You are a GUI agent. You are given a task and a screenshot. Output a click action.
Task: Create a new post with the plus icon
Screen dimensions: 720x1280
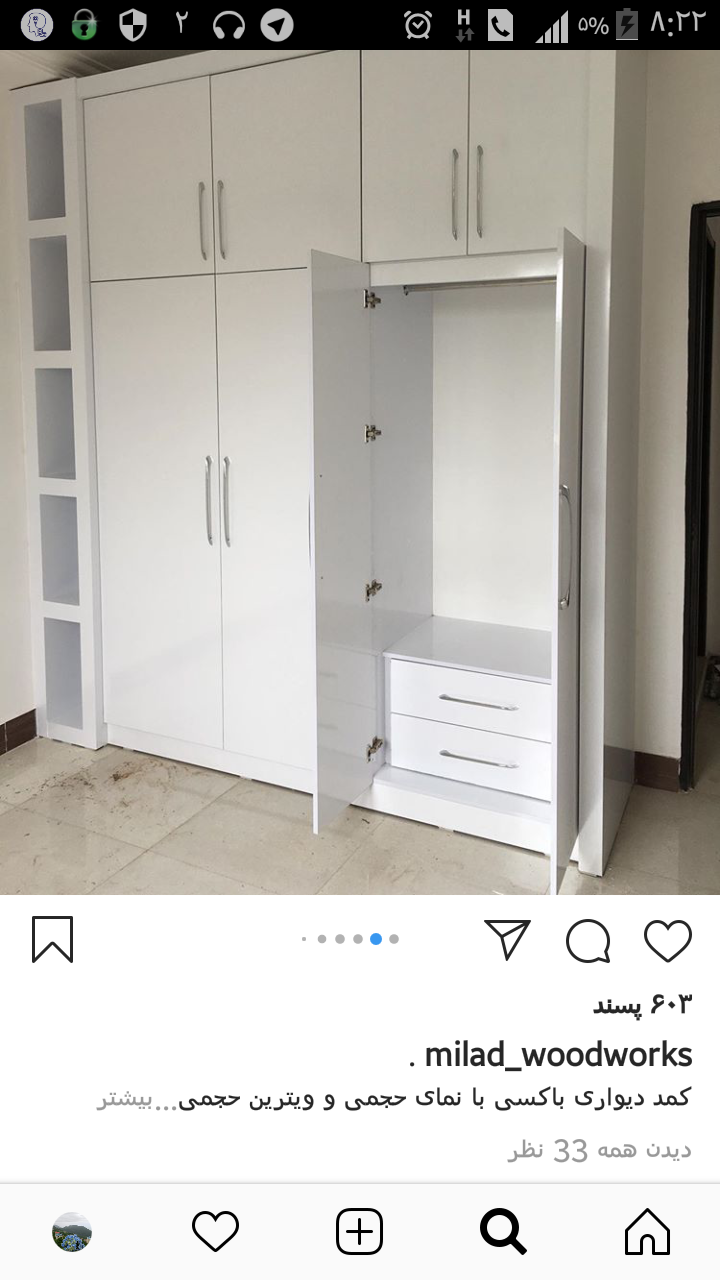[359, 1231]
